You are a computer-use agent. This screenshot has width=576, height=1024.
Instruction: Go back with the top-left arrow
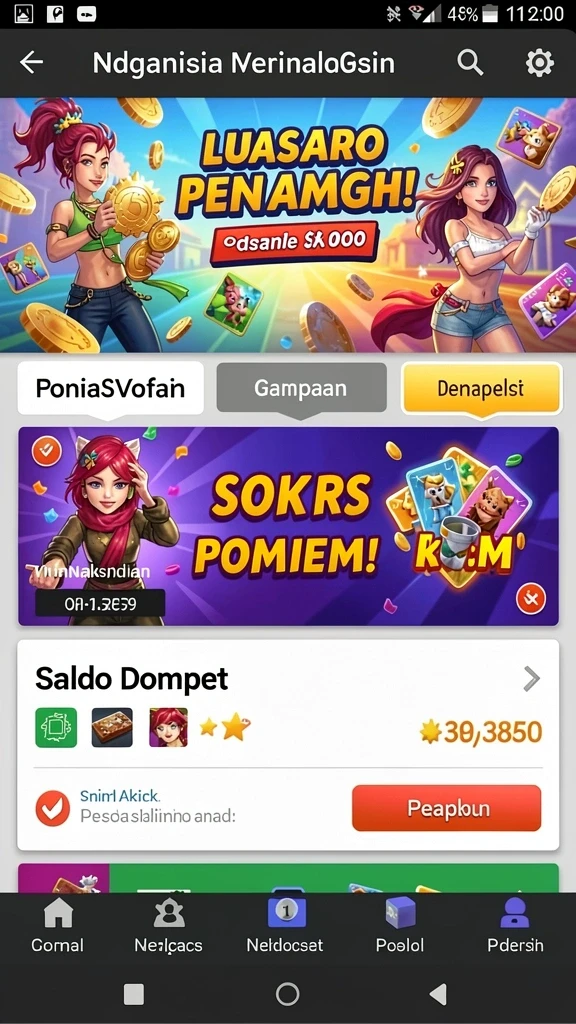coord(31,63)
